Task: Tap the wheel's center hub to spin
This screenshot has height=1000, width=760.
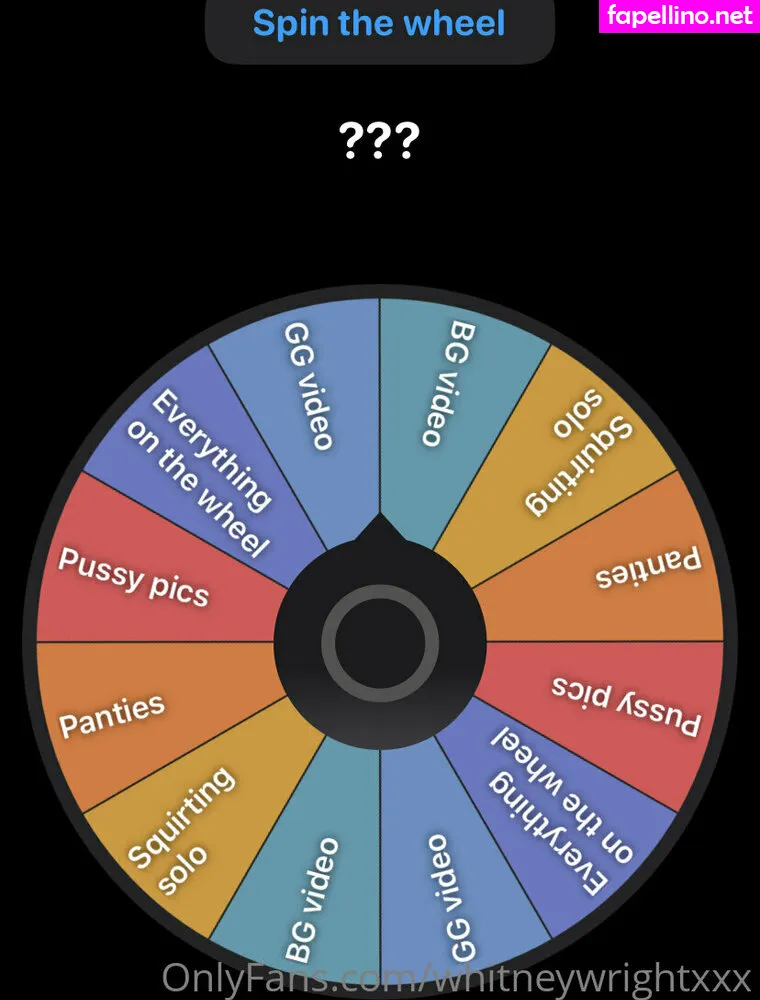Action: pos(380,642)
